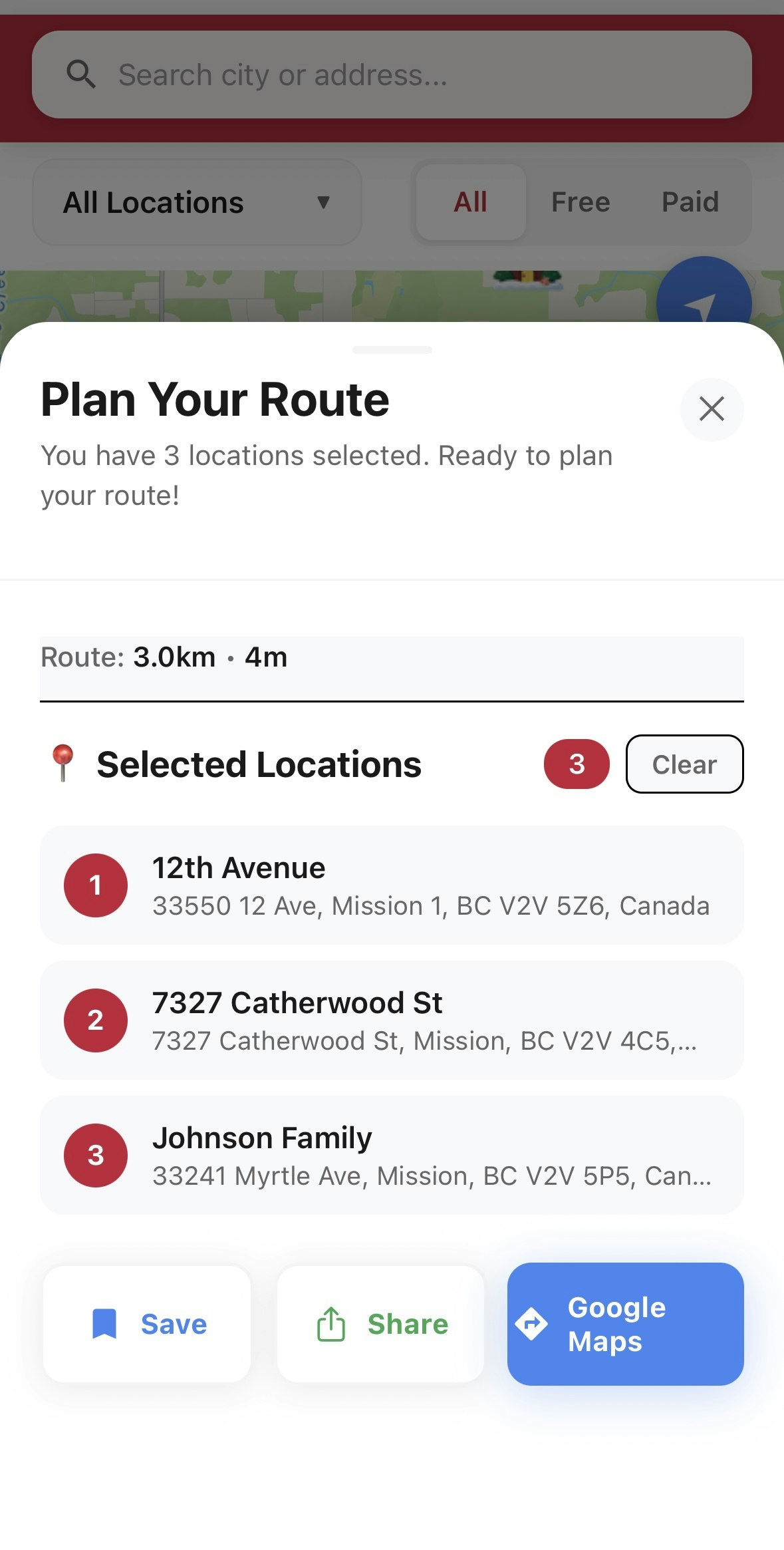Tap the directions icon on Google Maps button
The height and width of the screenshot is (1550, 784).
pyautogui.click(x=532, y=1323)
